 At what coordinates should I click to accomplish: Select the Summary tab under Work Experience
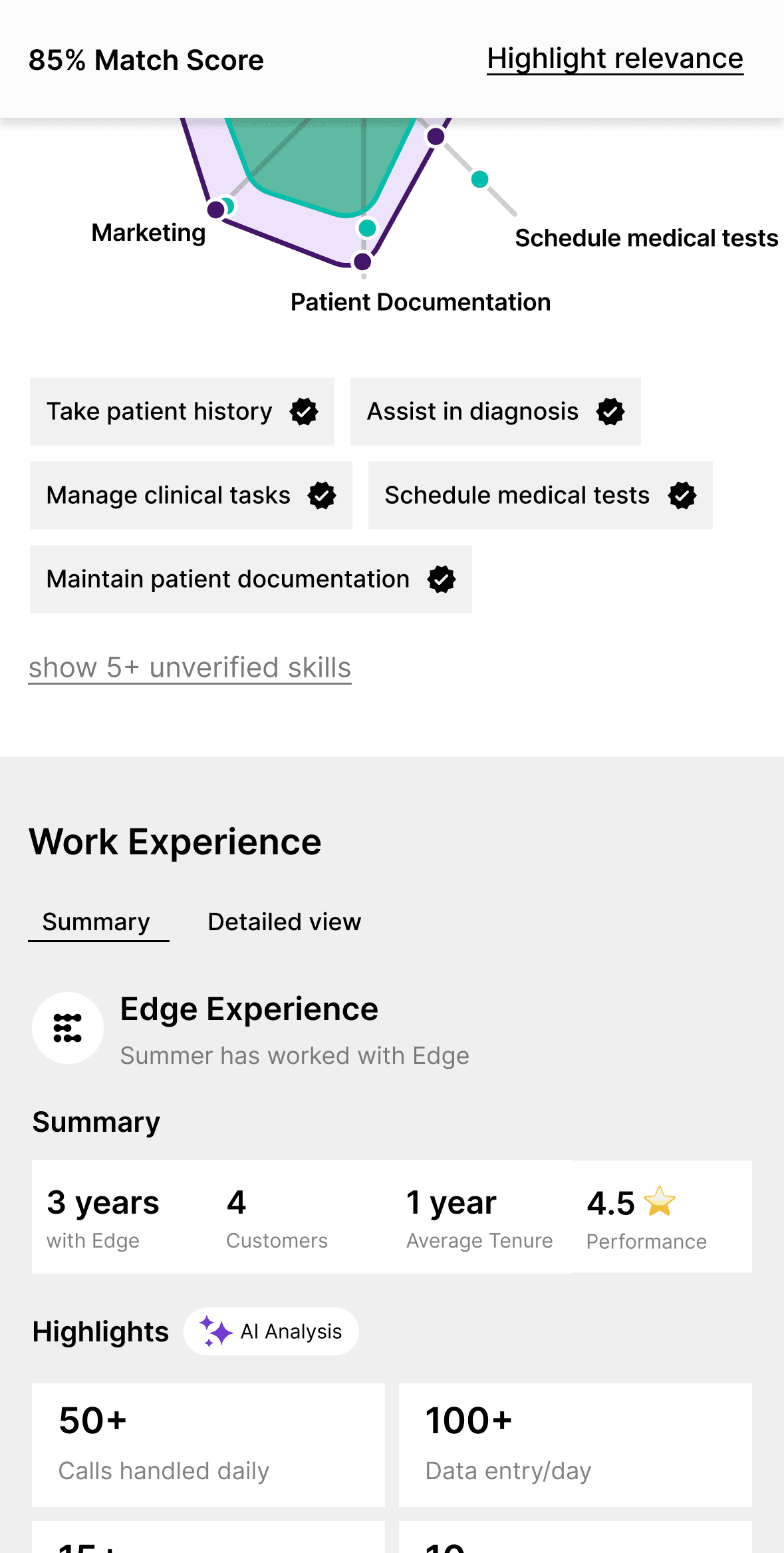(96, 922)
